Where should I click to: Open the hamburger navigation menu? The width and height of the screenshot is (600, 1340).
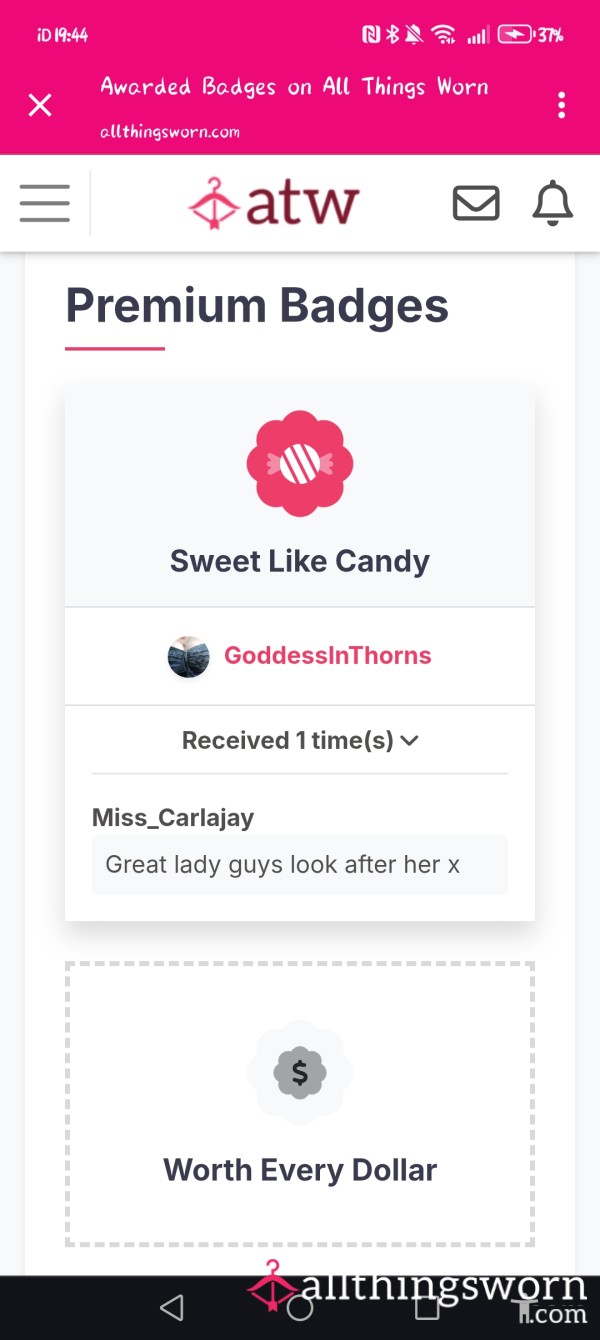pos(45,203)
